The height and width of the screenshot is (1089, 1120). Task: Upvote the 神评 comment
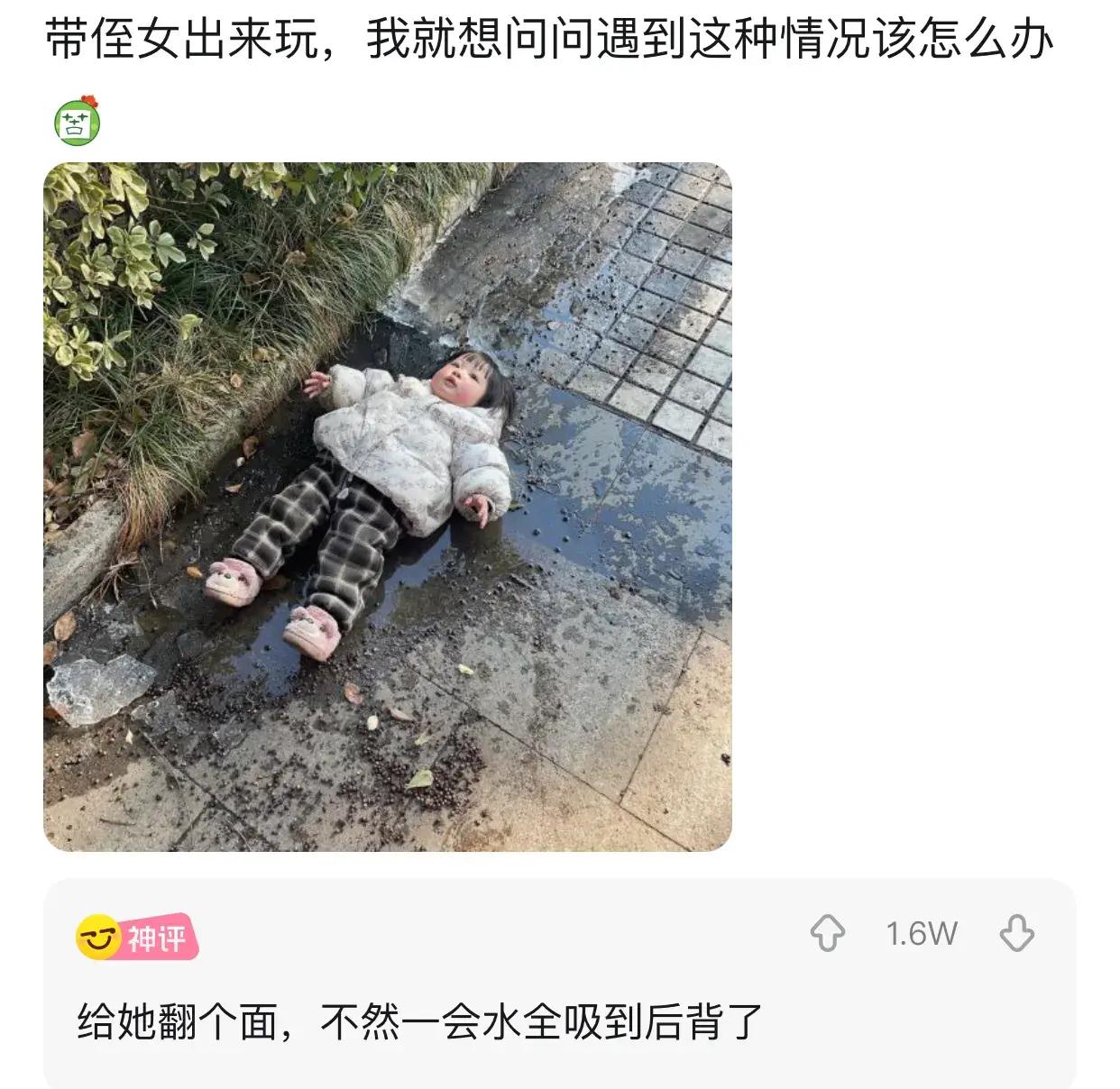click(x=828, y=933)
